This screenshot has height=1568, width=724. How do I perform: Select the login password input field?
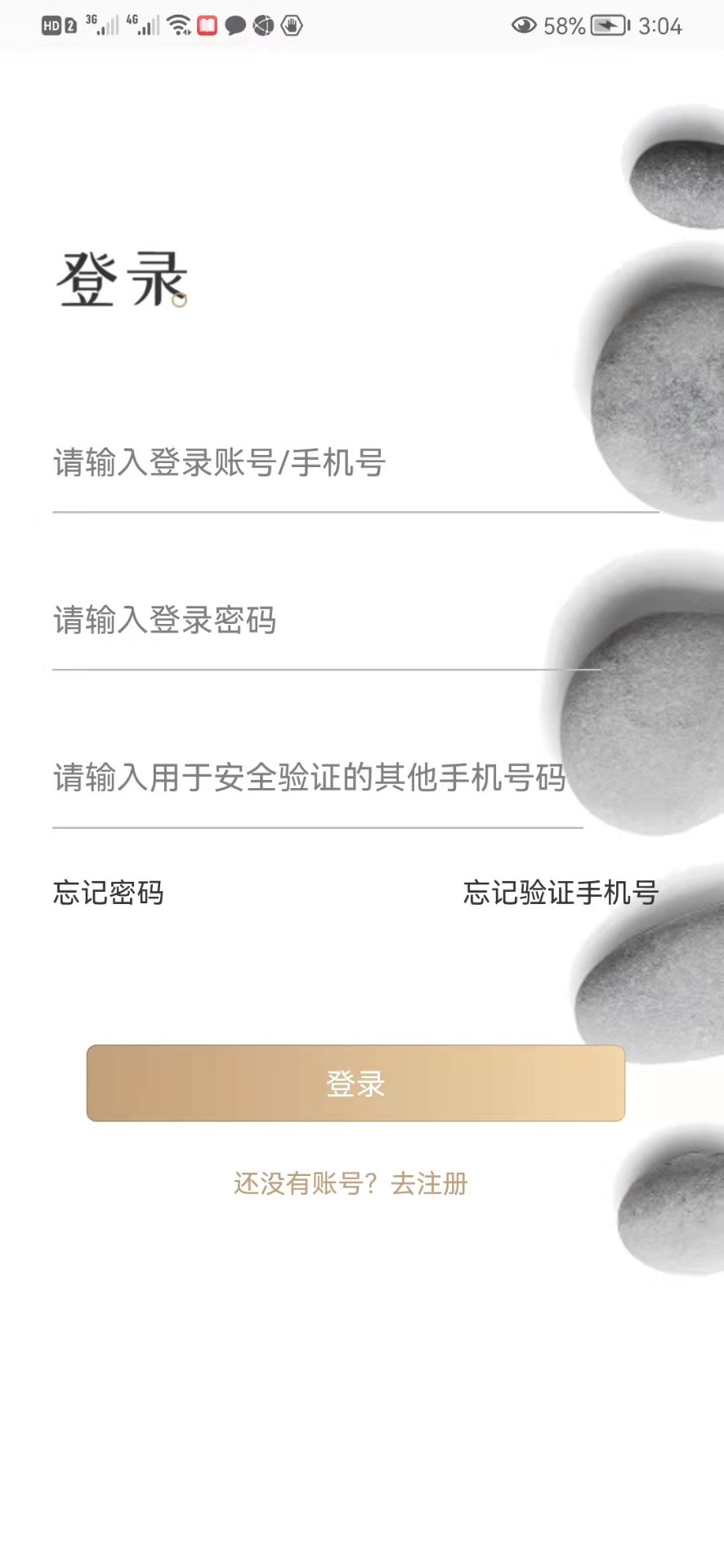327,621
